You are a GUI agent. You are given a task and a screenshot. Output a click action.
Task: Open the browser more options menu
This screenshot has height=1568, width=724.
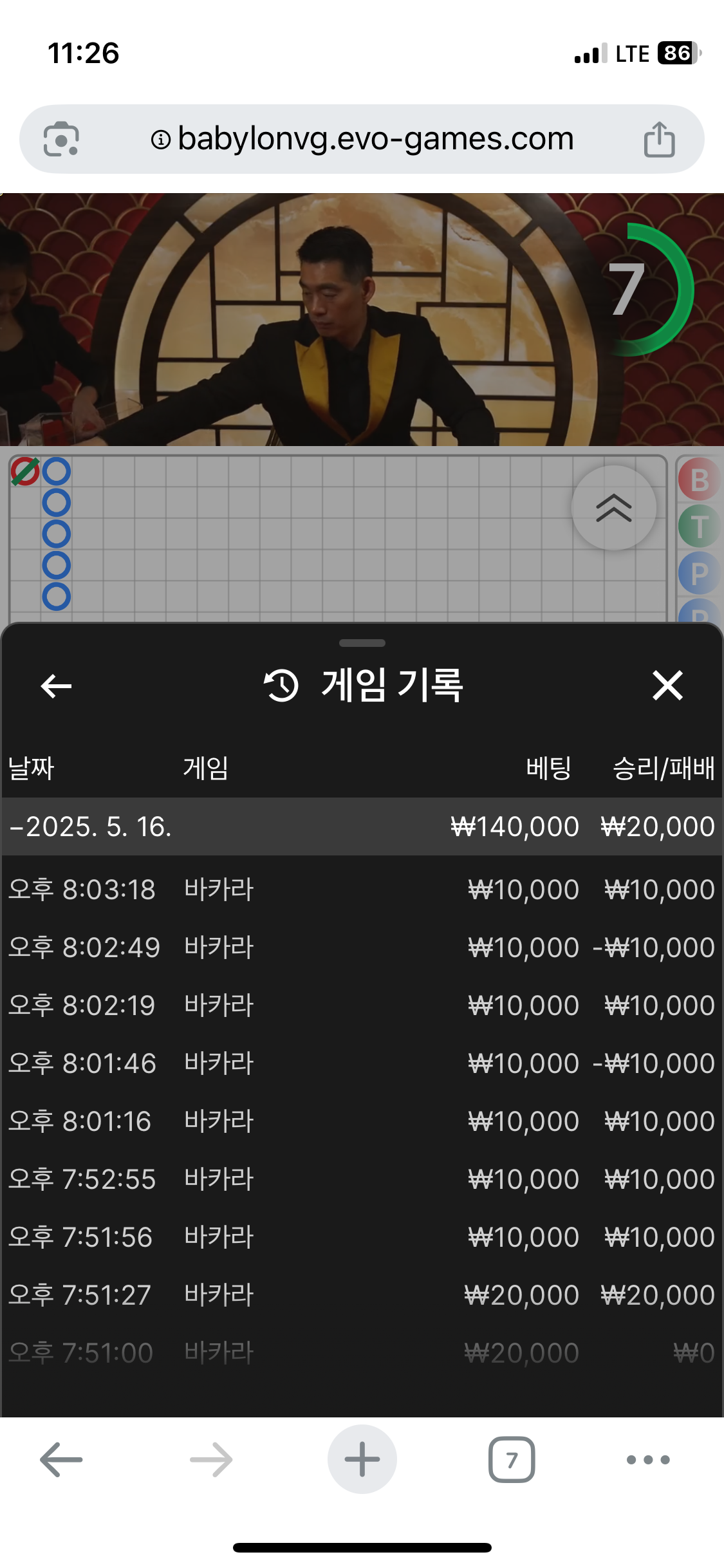click(648, 1460)
